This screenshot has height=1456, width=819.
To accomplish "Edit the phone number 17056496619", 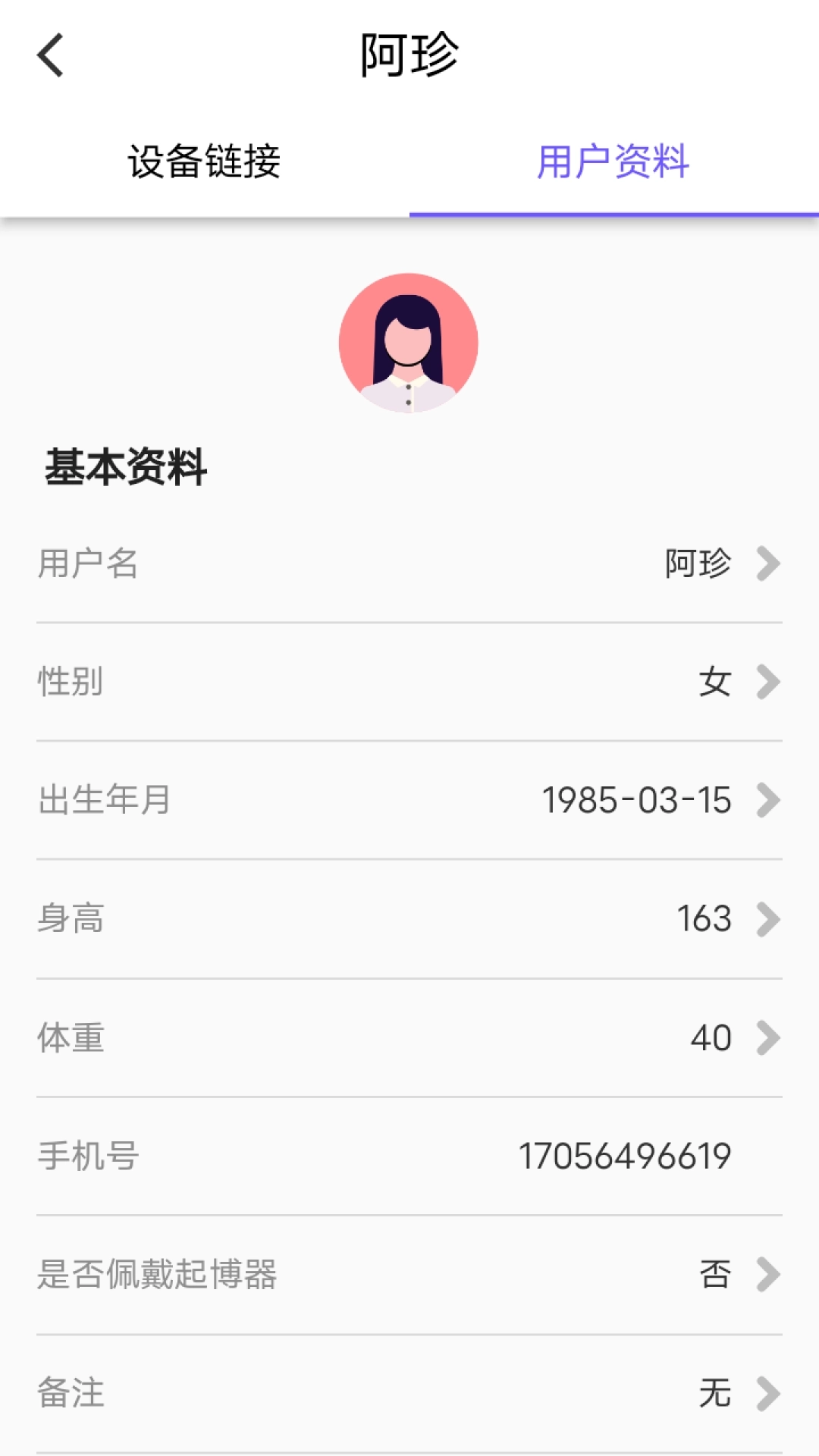I will pyautogui.click(x=626, y=1156).
